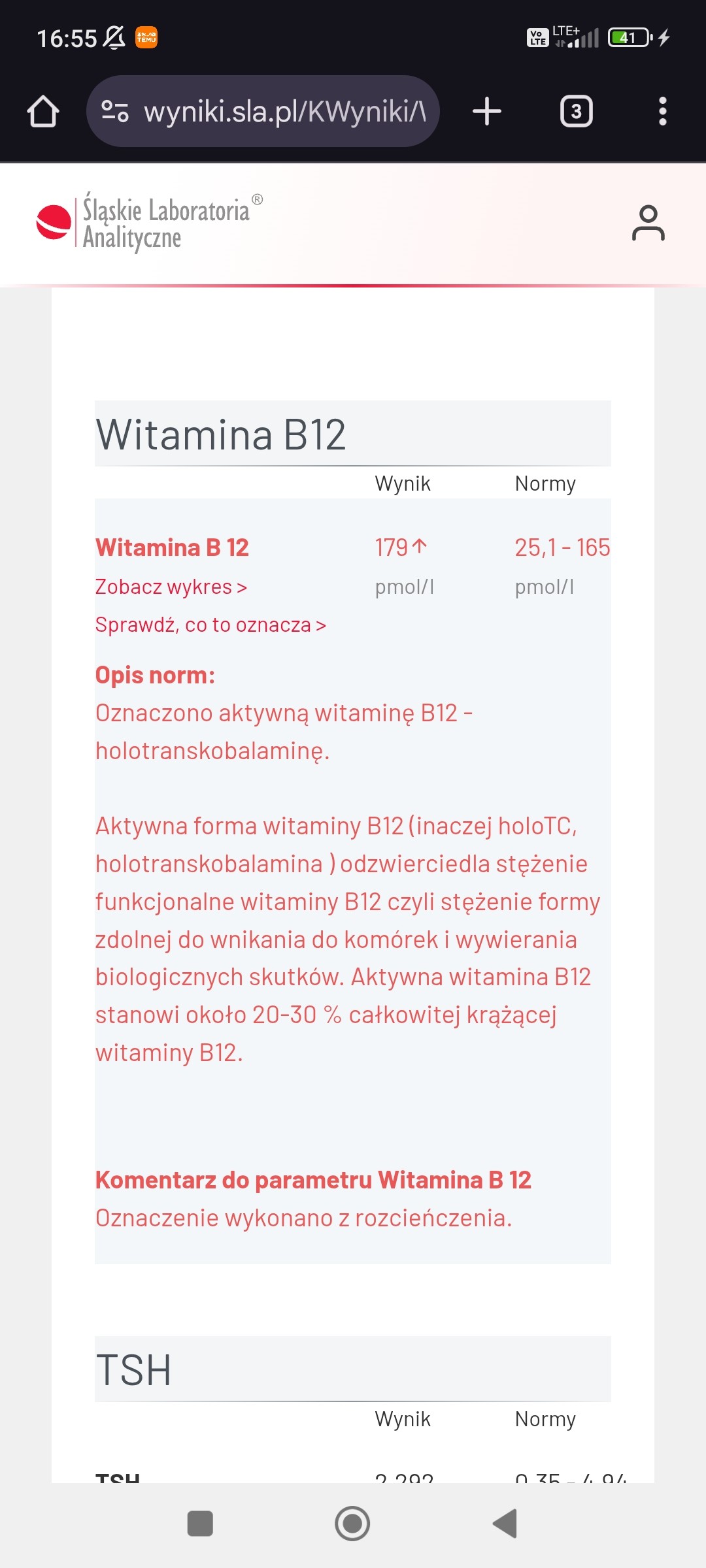Open the browser overflow menu
706x1568 pixels.
(x=662, y=111)
